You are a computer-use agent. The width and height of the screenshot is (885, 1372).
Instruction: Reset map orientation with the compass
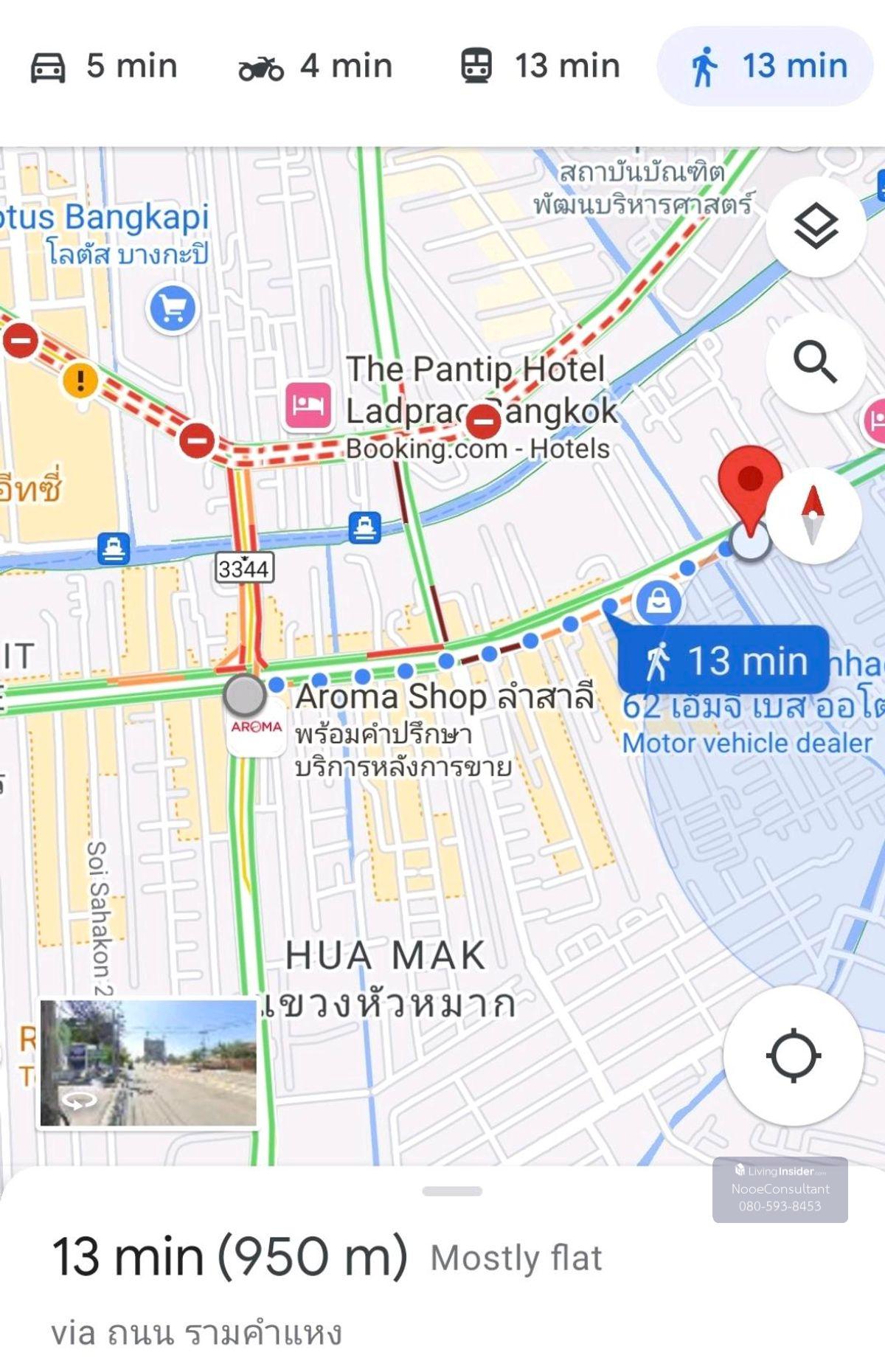tap(813, 514)
